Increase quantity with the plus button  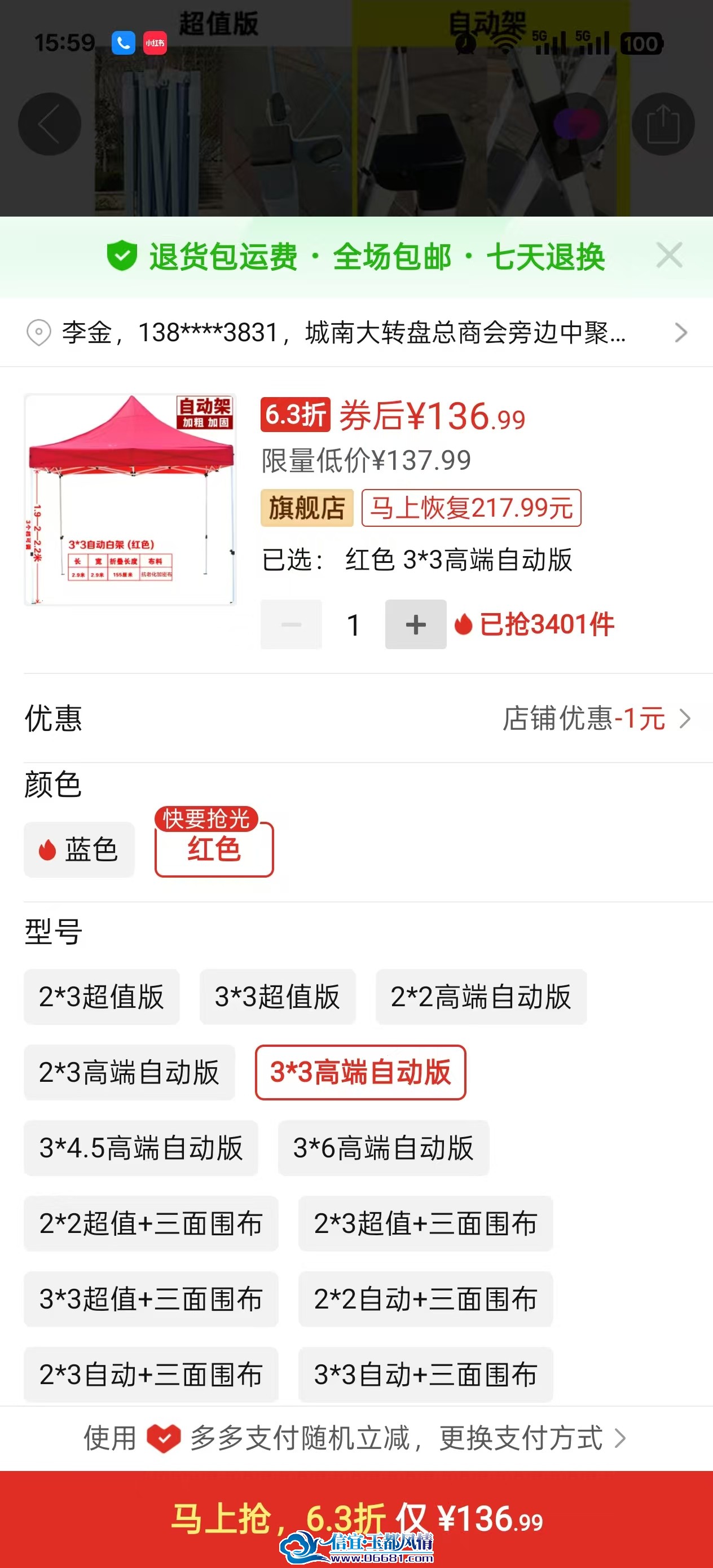pyautogui.click(x=415, y=624)
